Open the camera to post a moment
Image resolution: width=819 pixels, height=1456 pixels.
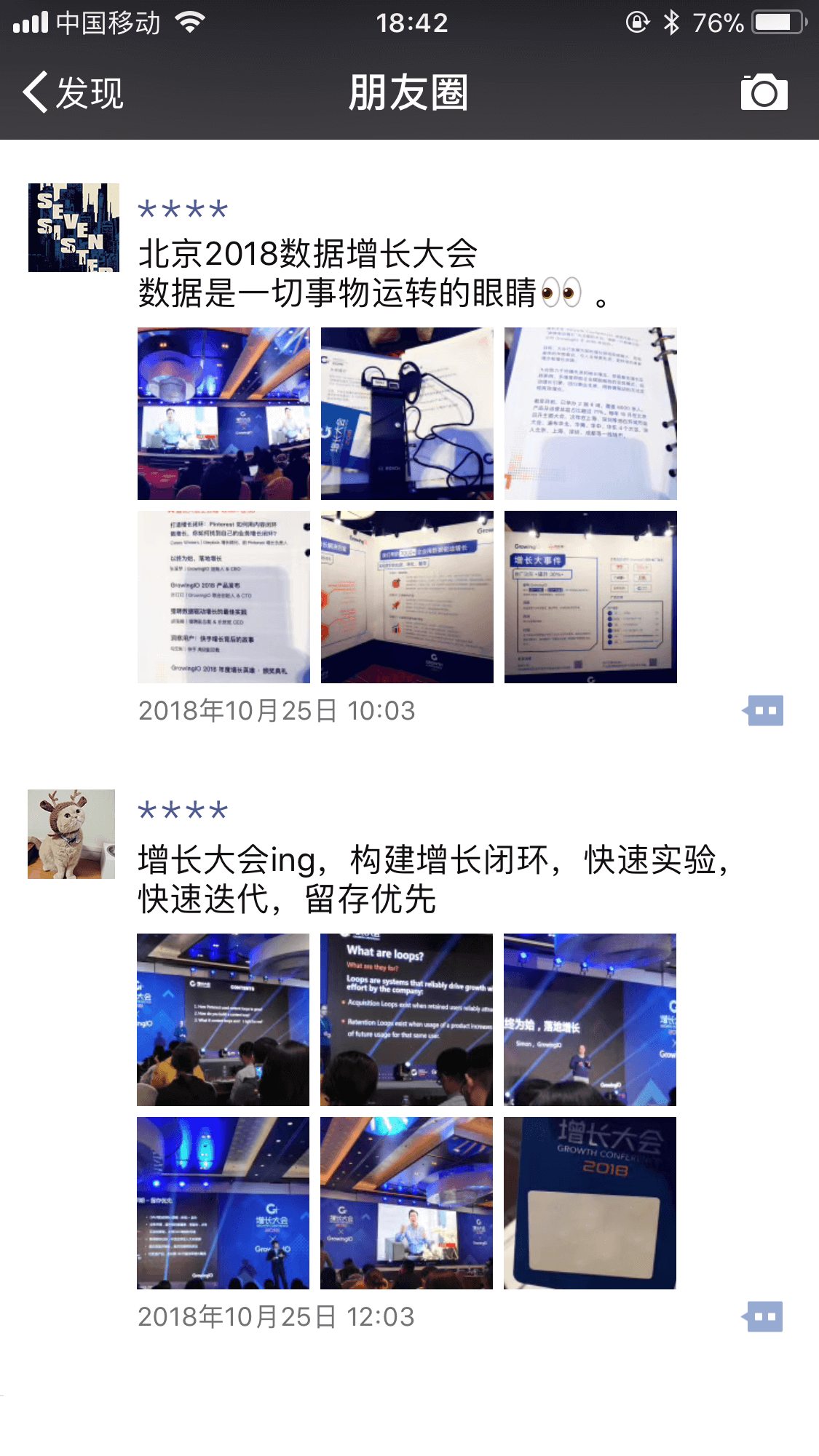tap(764, 92)
